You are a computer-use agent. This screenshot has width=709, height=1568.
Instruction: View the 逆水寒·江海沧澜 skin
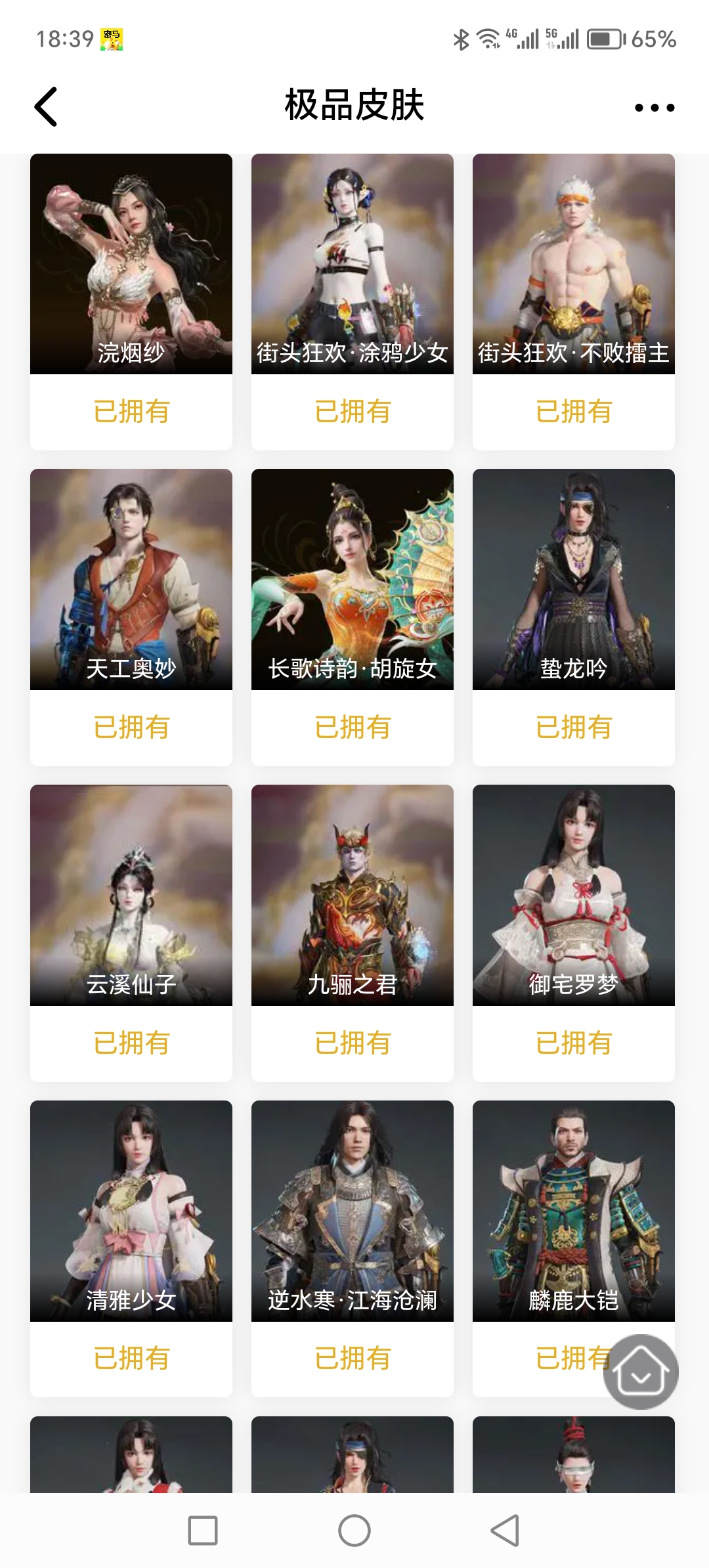353,1211
